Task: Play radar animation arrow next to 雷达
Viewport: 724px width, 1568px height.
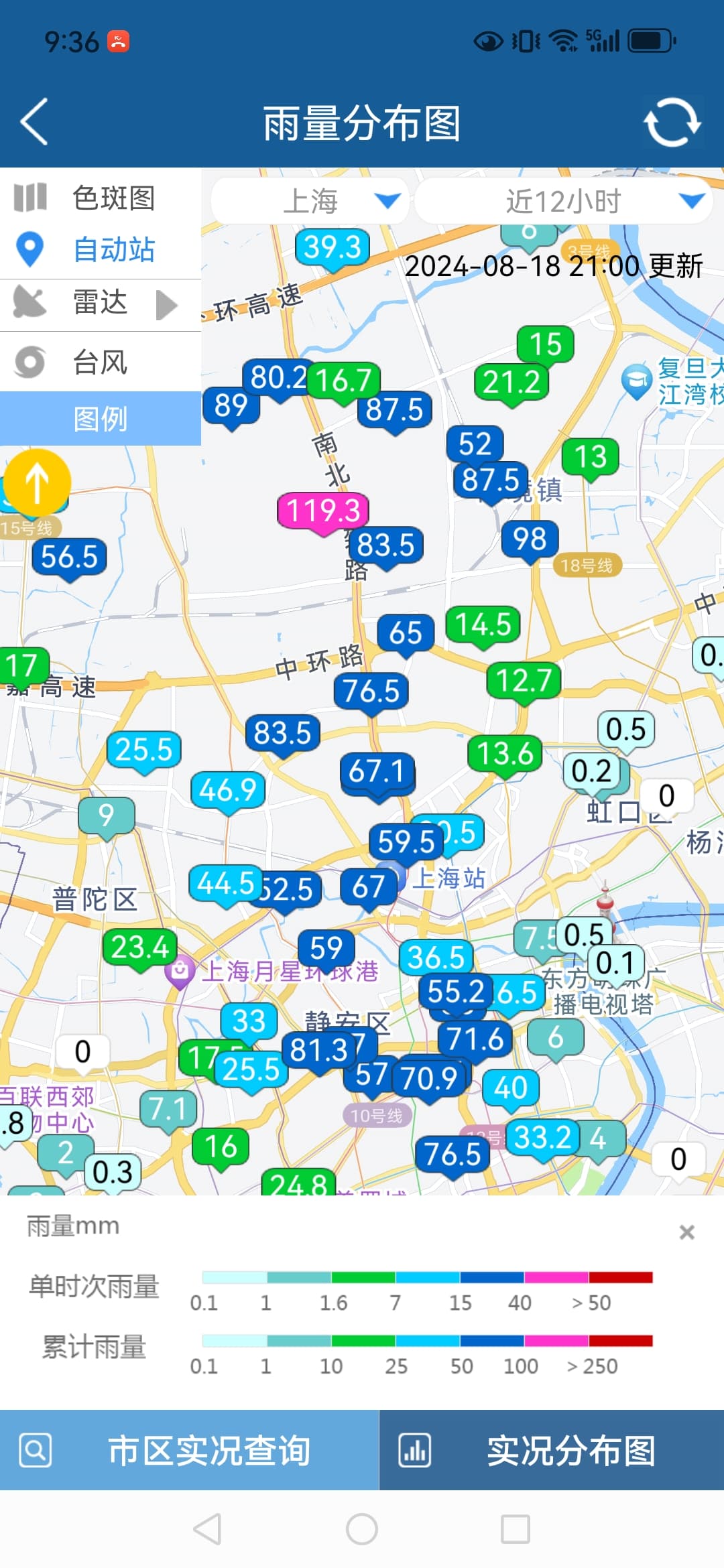Action: pyautogui.click(x=166, y=305)
